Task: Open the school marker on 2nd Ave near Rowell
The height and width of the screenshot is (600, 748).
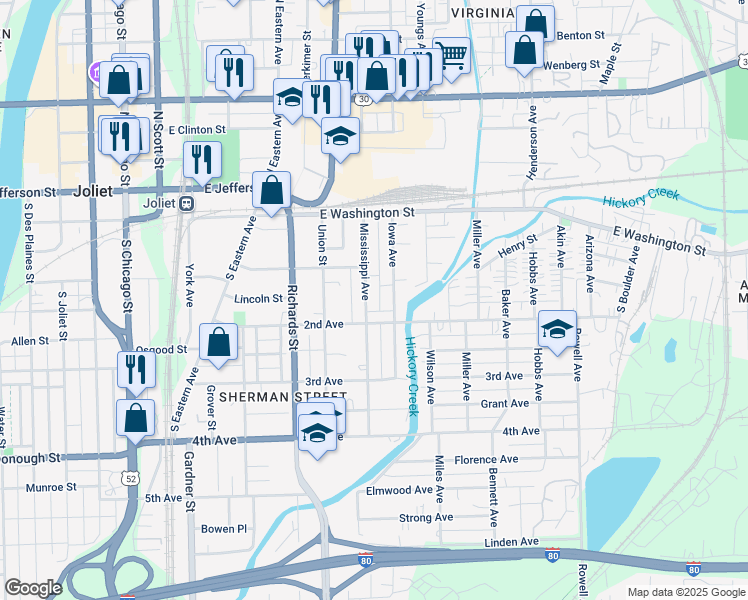Action: tap(558, 329)
